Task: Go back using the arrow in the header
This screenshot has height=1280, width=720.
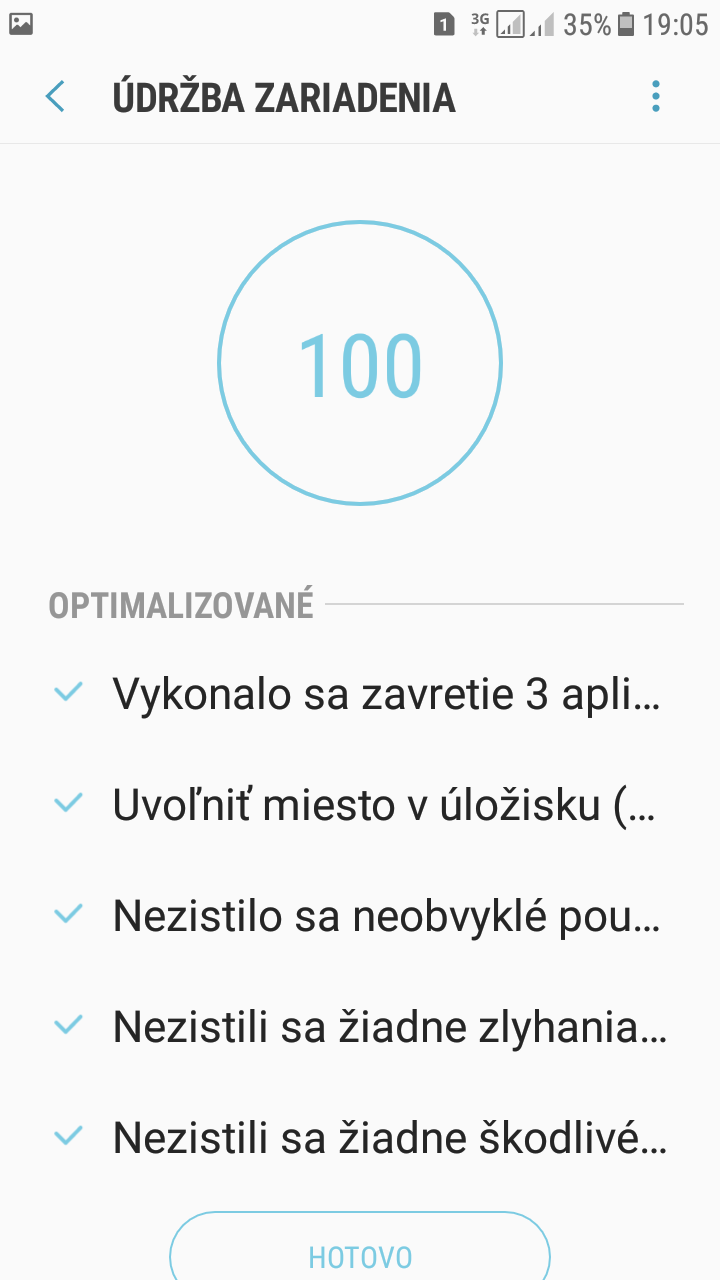Action: click(55, 97)
